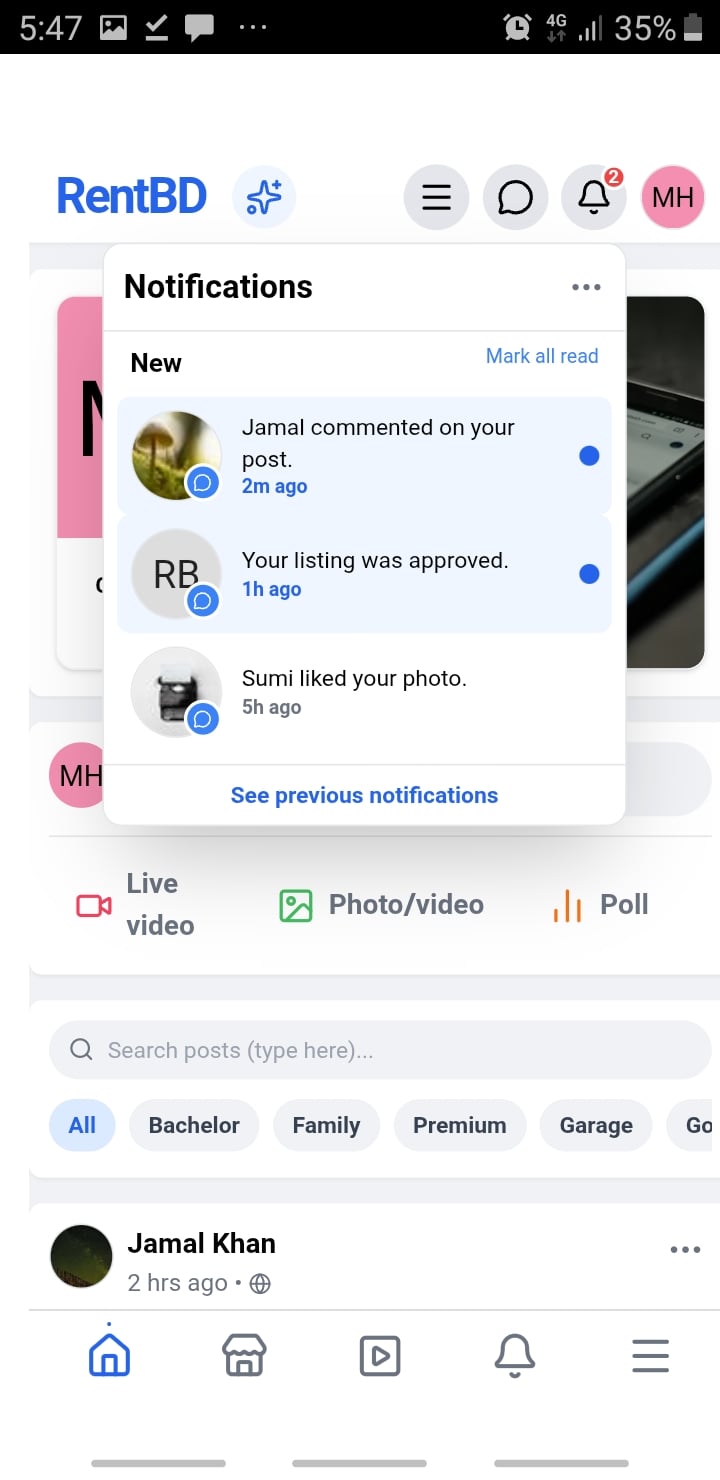Select the Family filter chip
The image size is (720, 1480).
click(x=326, y=1125)
